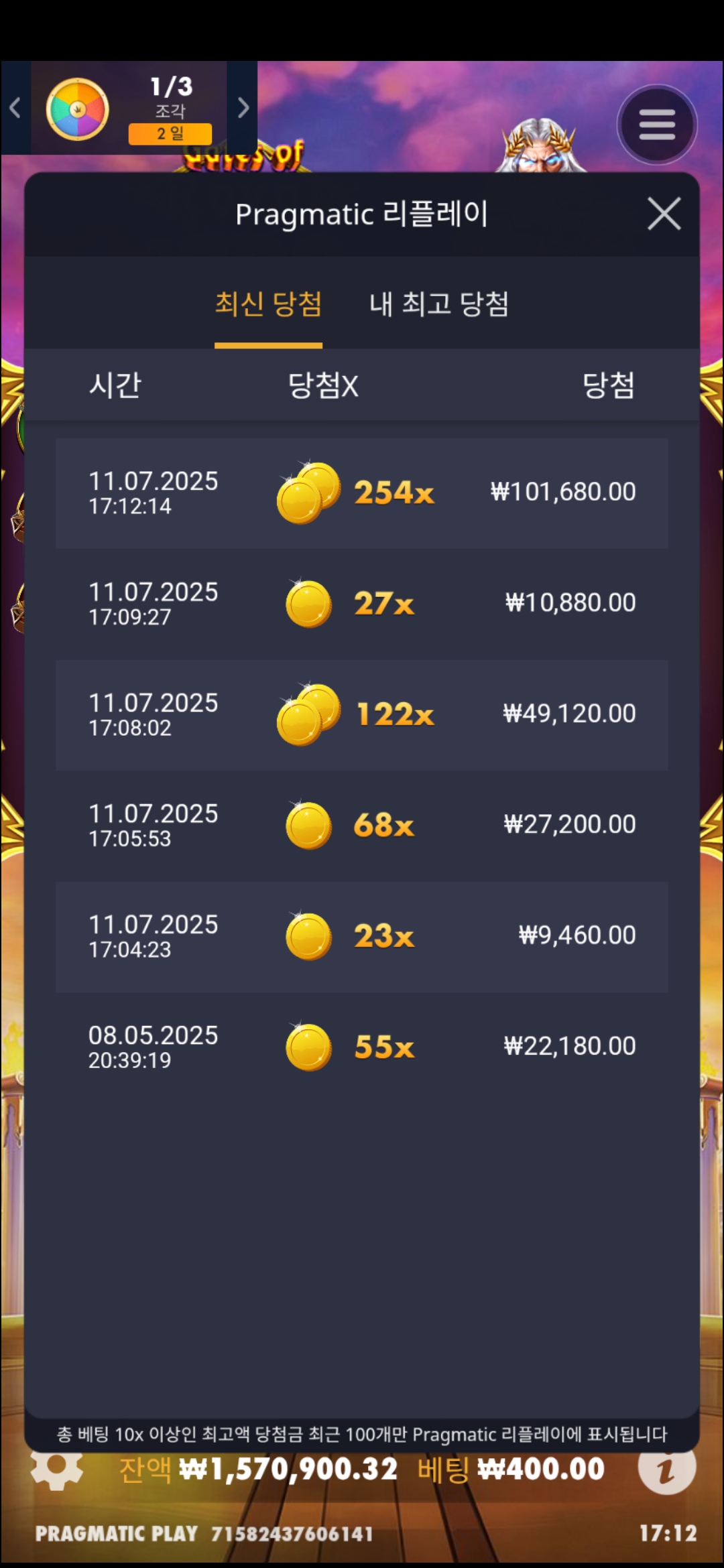Screen dimensions: 724x1568
Task: Go to the previous promotion with left arrow
Action: [x=15, y=107]
